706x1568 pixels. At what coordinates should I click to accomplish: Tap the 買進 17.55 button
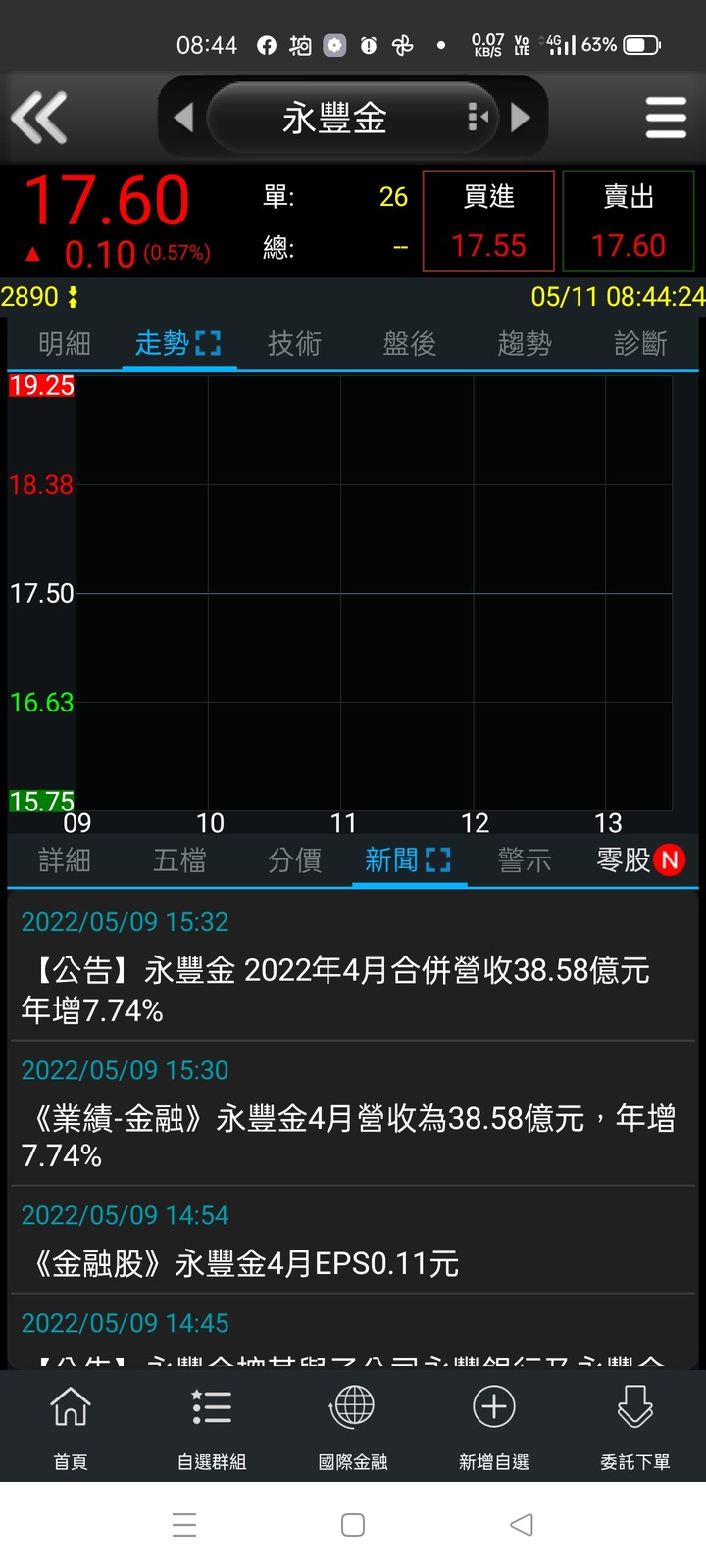point(488,221)
